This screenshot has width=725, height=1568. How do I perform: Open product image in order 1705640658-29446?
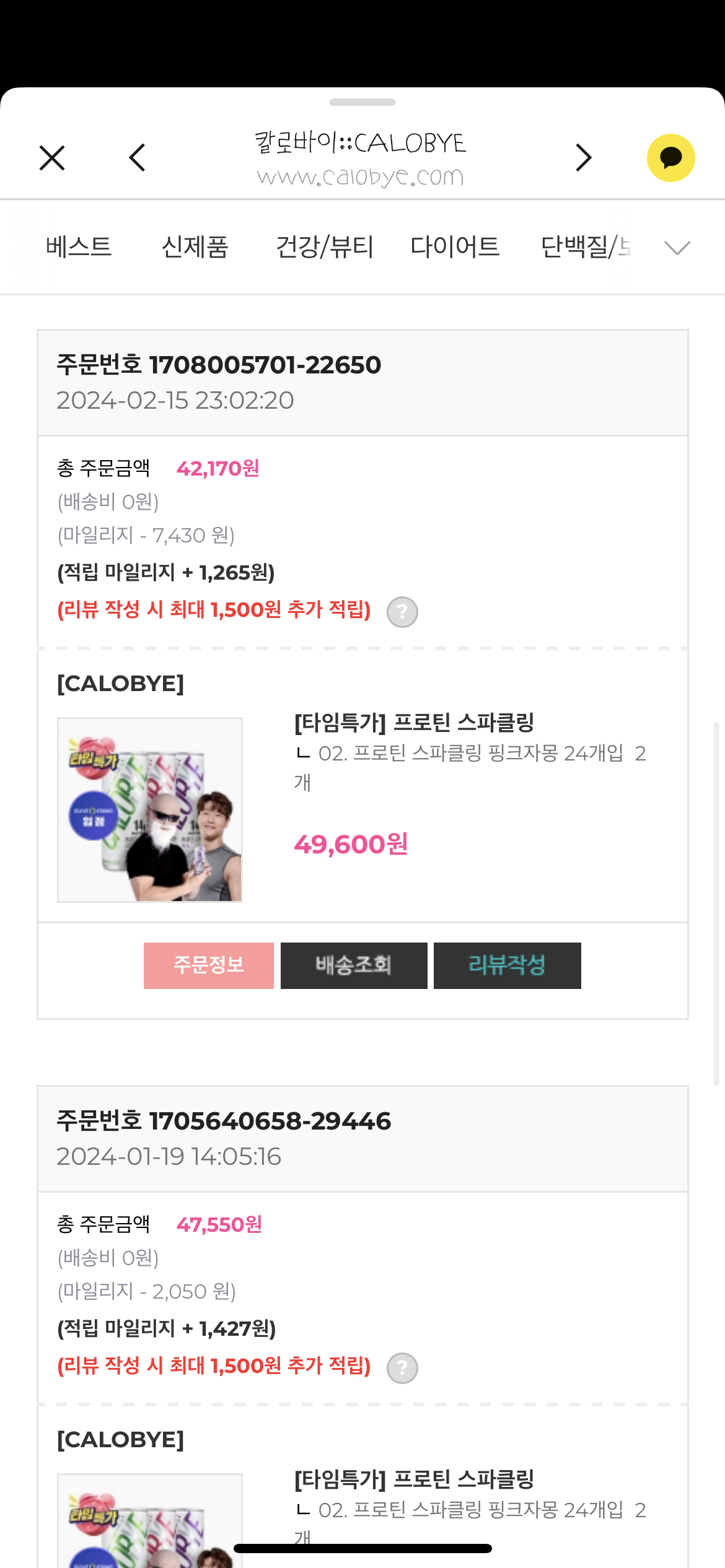[x=150, y=1523]
